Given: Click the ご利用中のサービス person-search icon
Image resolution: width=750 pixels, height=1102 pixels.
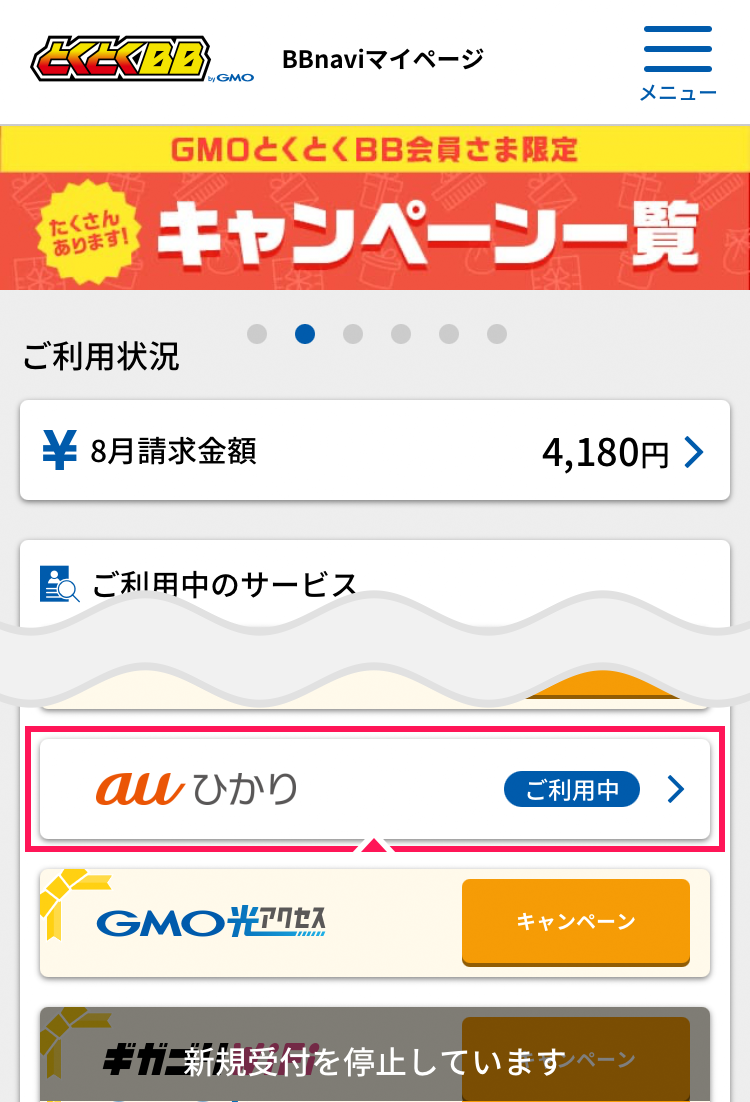Looking at the screenshot, I should point(60,583).
